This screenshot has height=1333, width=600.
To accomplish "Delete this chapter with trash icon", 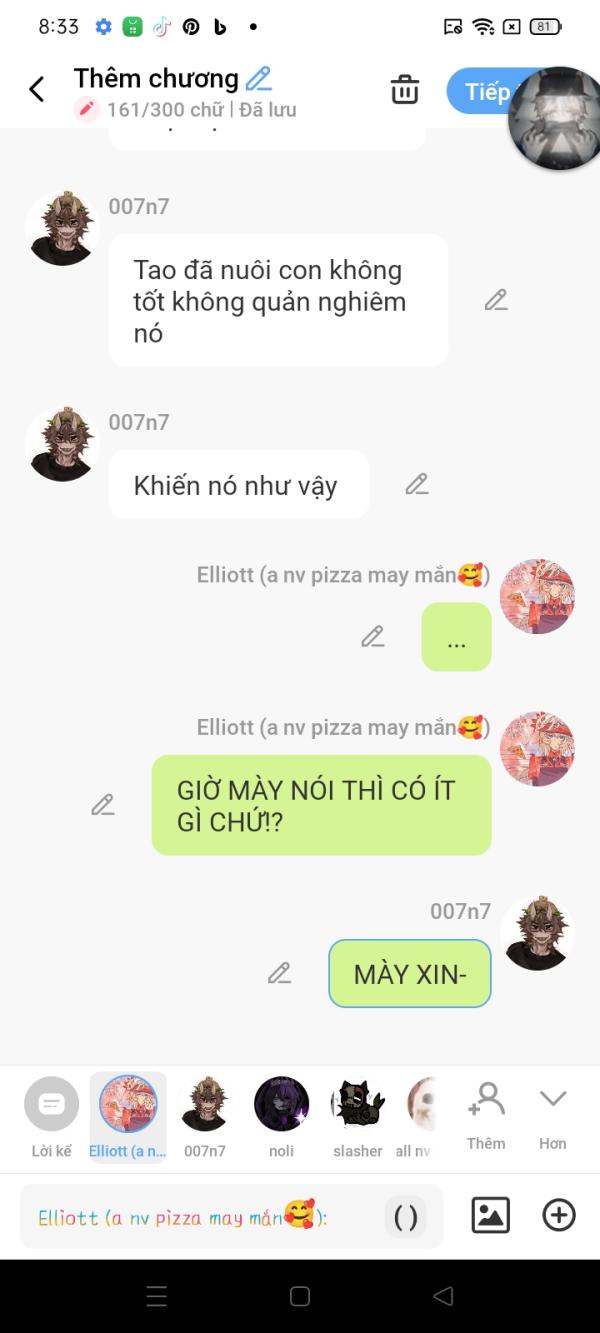I will 404,90.
